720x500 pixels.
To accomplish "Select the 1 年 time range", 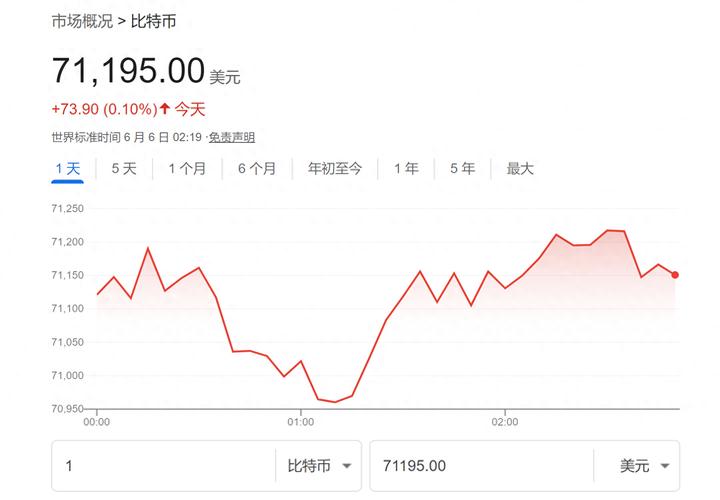I will click(x=406, y=169).
